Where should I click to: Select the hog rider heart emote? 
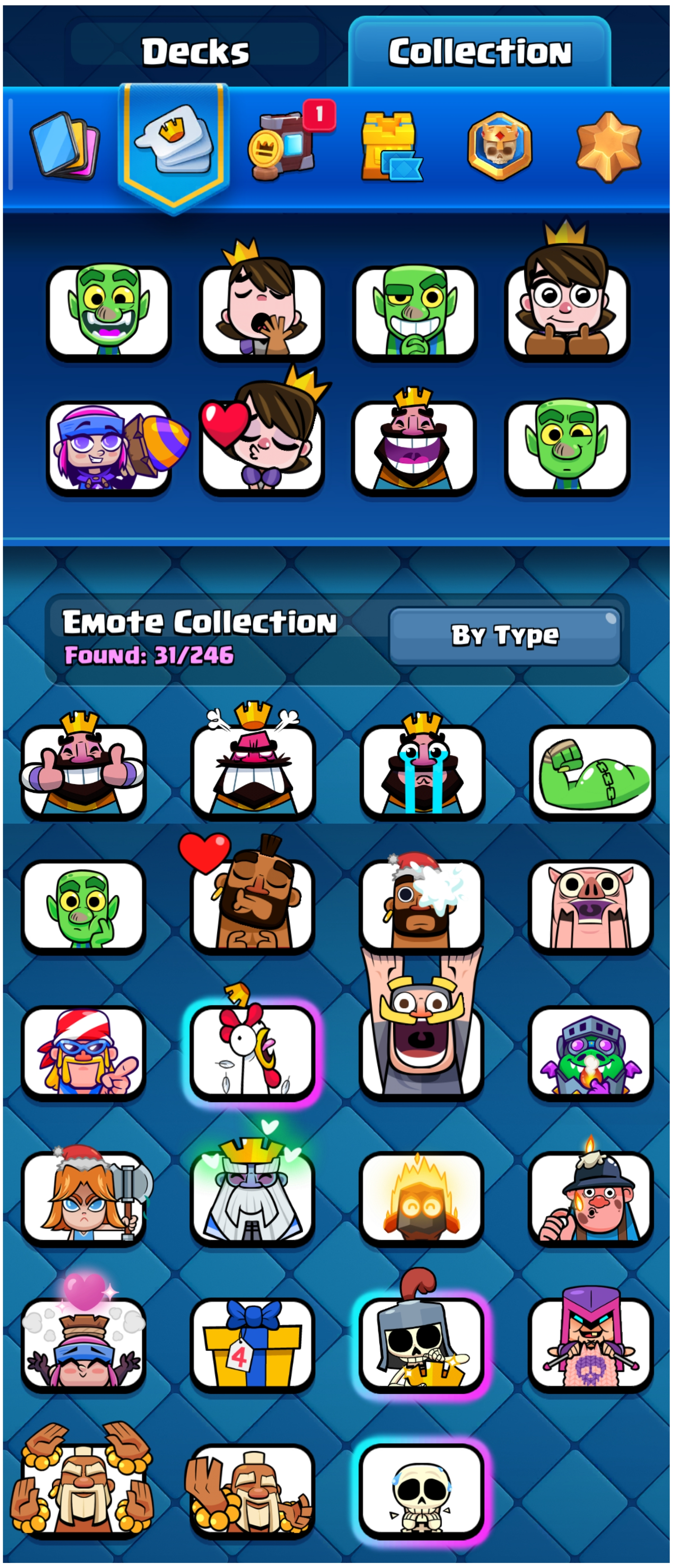(252, 905)
